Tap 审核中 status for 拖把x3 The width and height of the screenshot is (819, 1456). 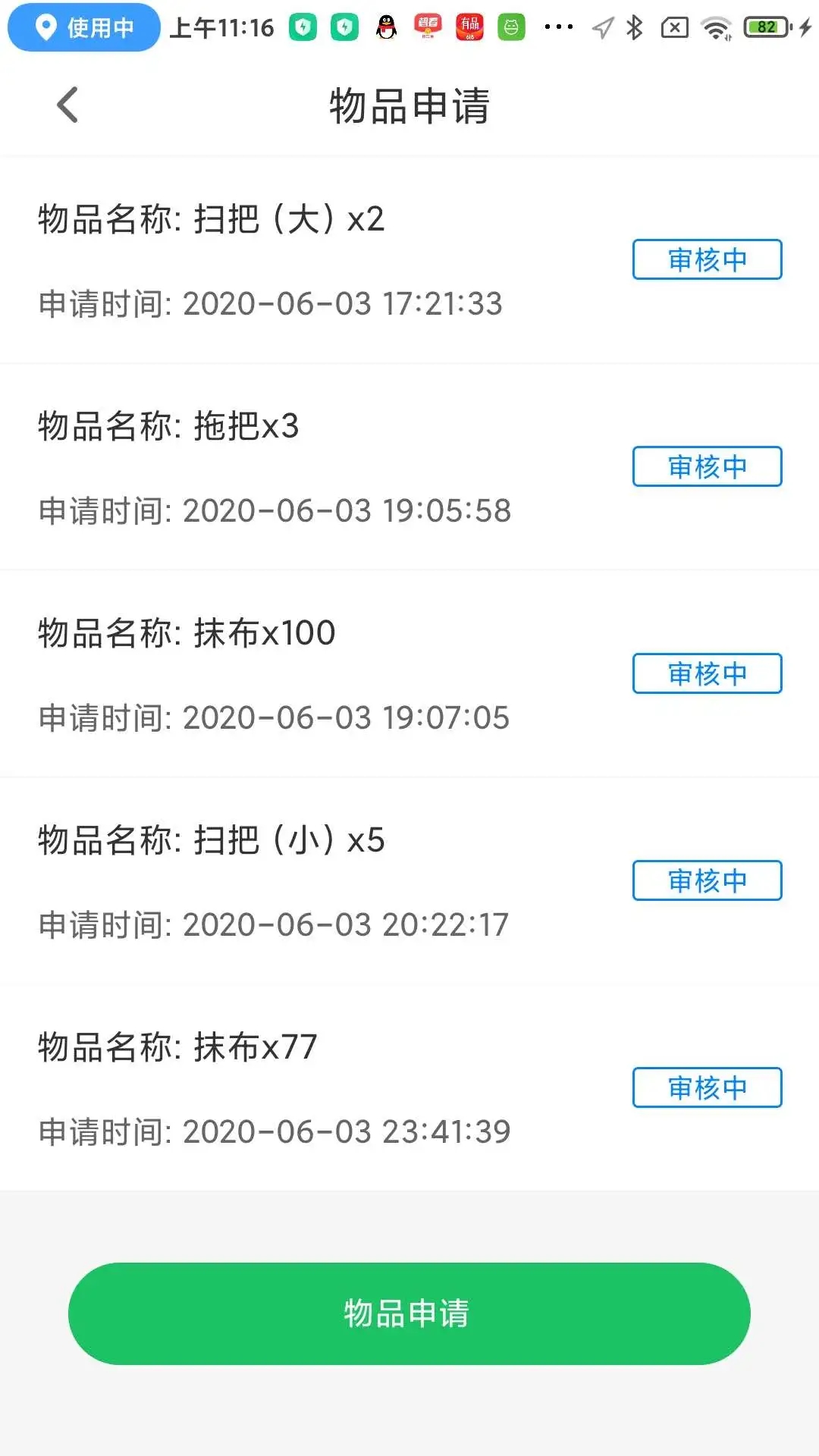point(707,466)
